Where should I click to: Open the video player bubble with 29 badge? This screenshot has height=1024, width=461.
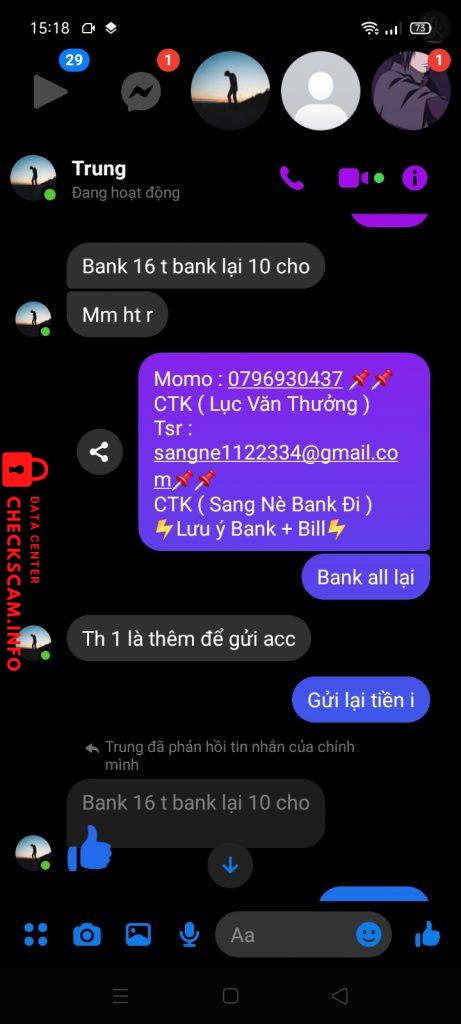coord(51,91)
